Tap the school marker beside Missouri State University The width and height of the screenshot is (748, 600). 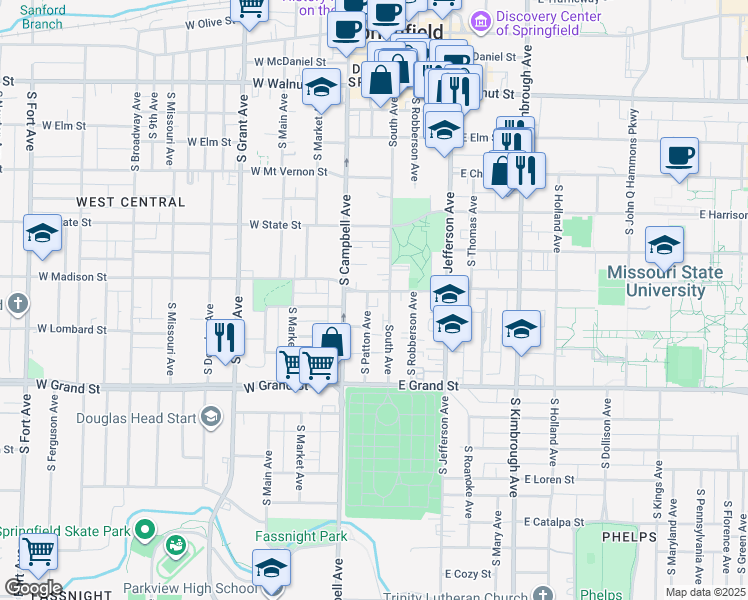coord(664,245)
